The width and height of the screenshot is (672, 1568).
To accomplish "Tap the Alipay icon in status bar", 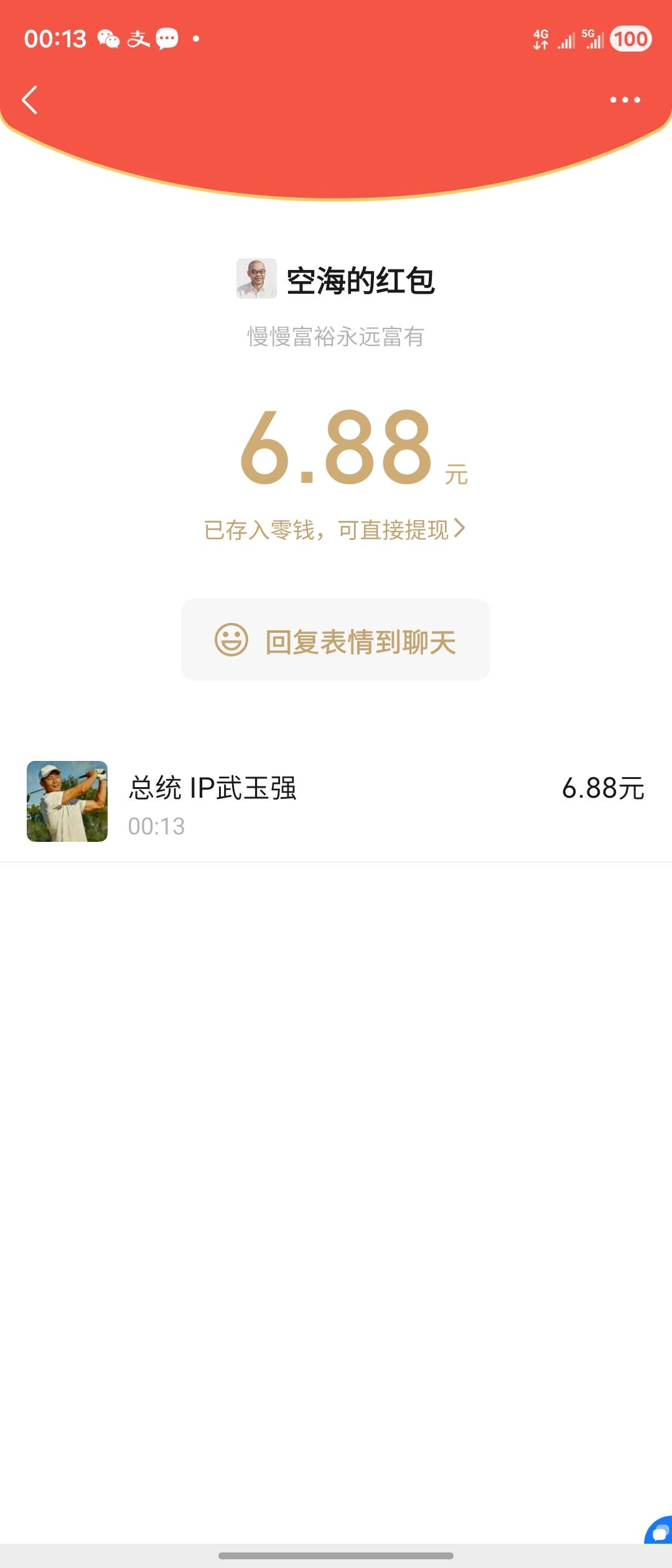I will point(138,39).
